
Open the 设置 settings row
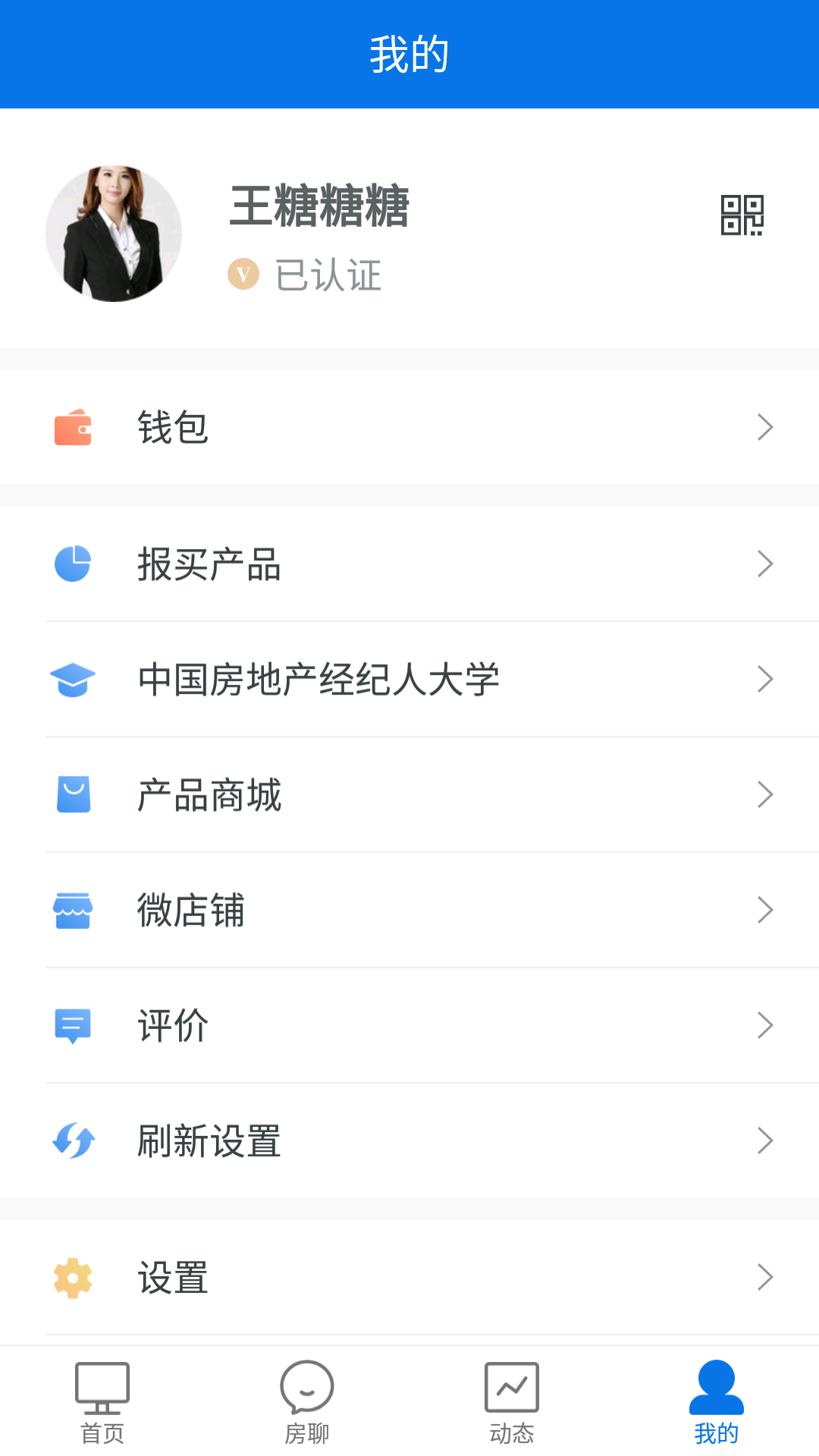coord(409,1278)
